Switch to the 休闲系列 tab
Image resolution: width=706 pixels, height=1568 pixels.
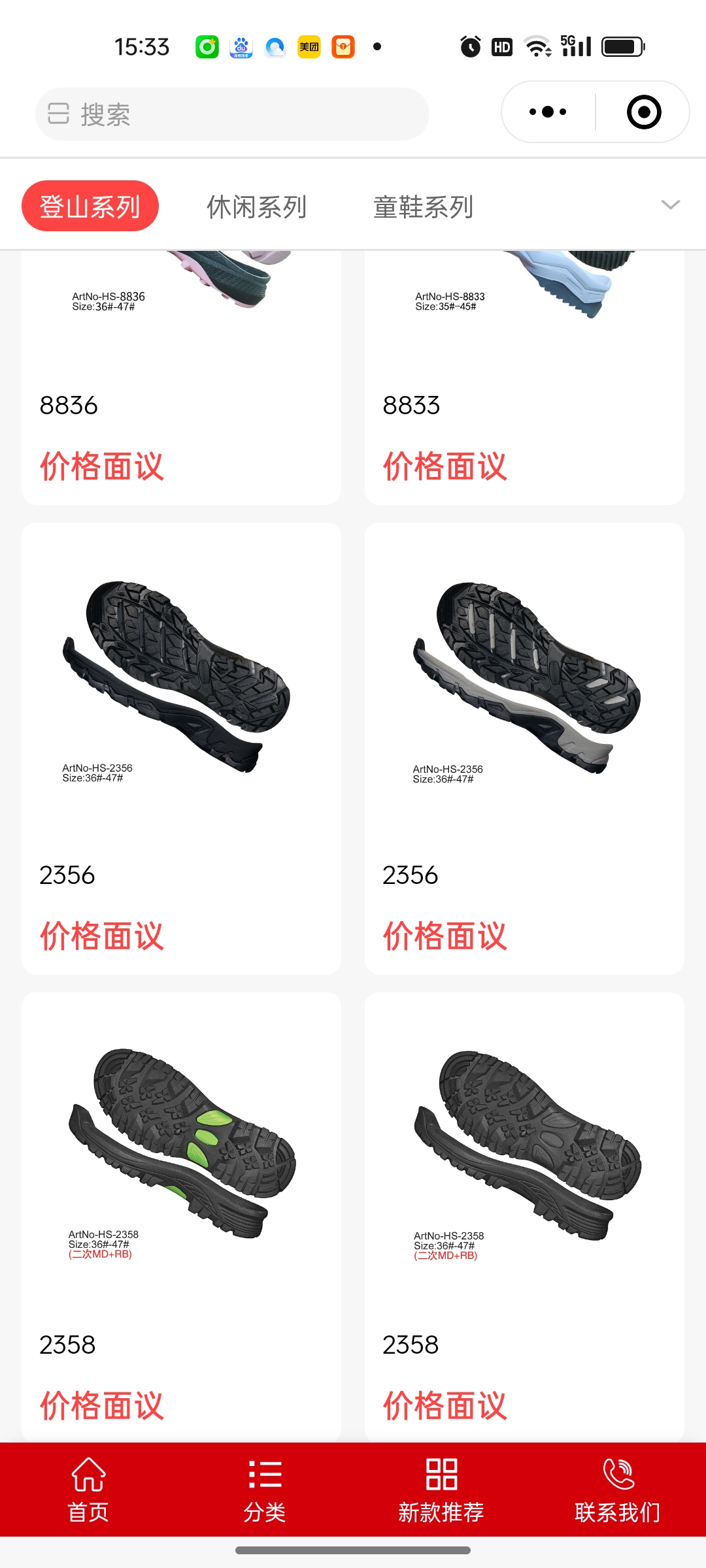(x=256, y=206)
